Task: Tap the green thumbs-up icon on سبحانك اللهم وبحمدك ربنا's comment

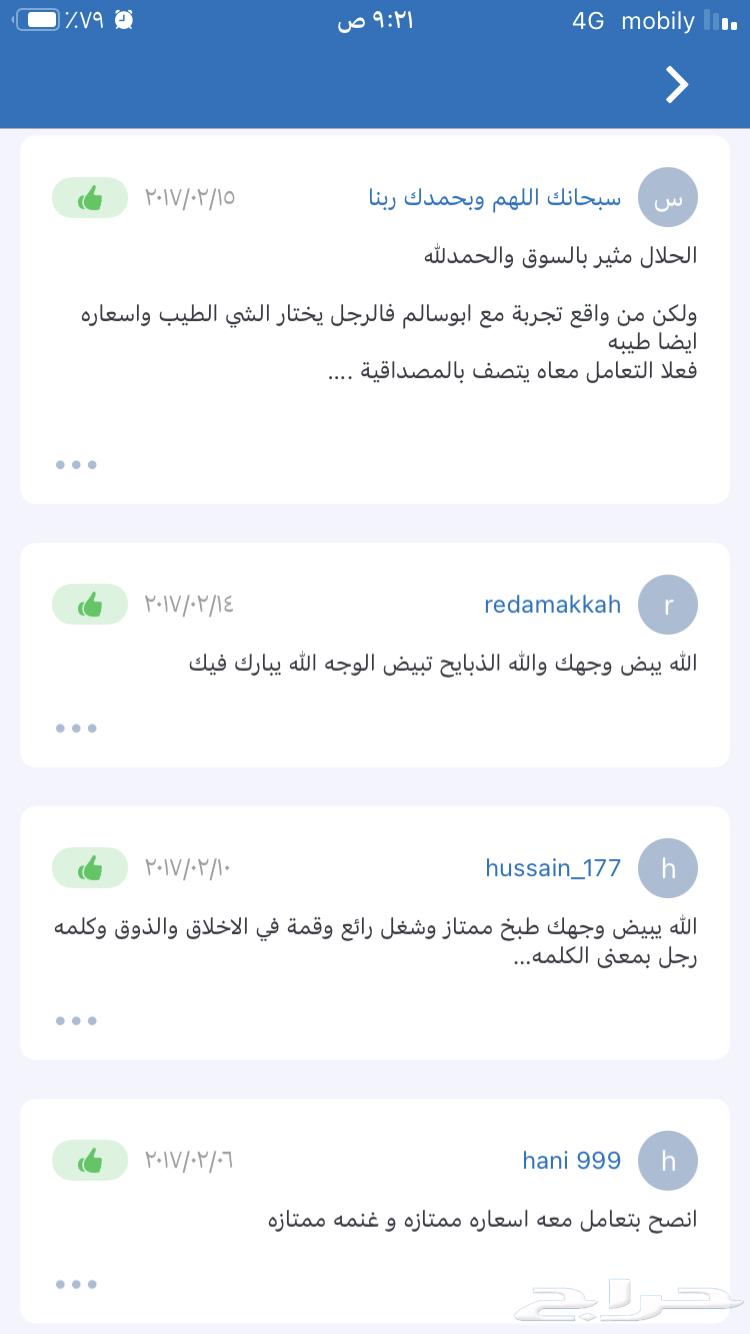Action: (x=89, y=197)
